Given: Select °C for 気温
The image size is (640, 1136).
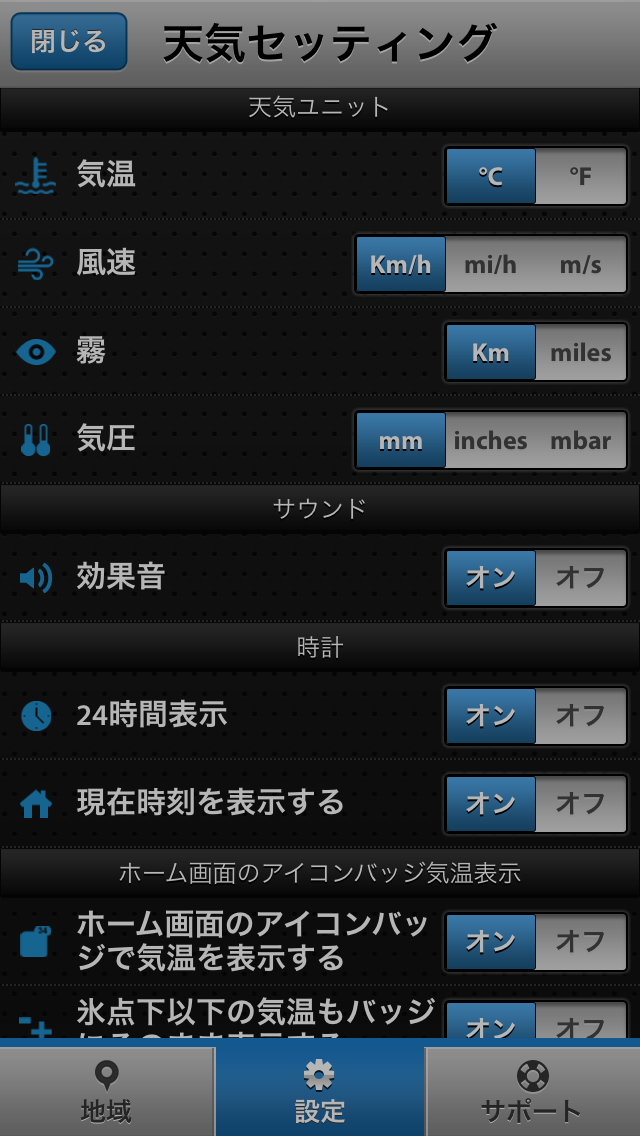Looking at the screenshot, I should [491, 176].
